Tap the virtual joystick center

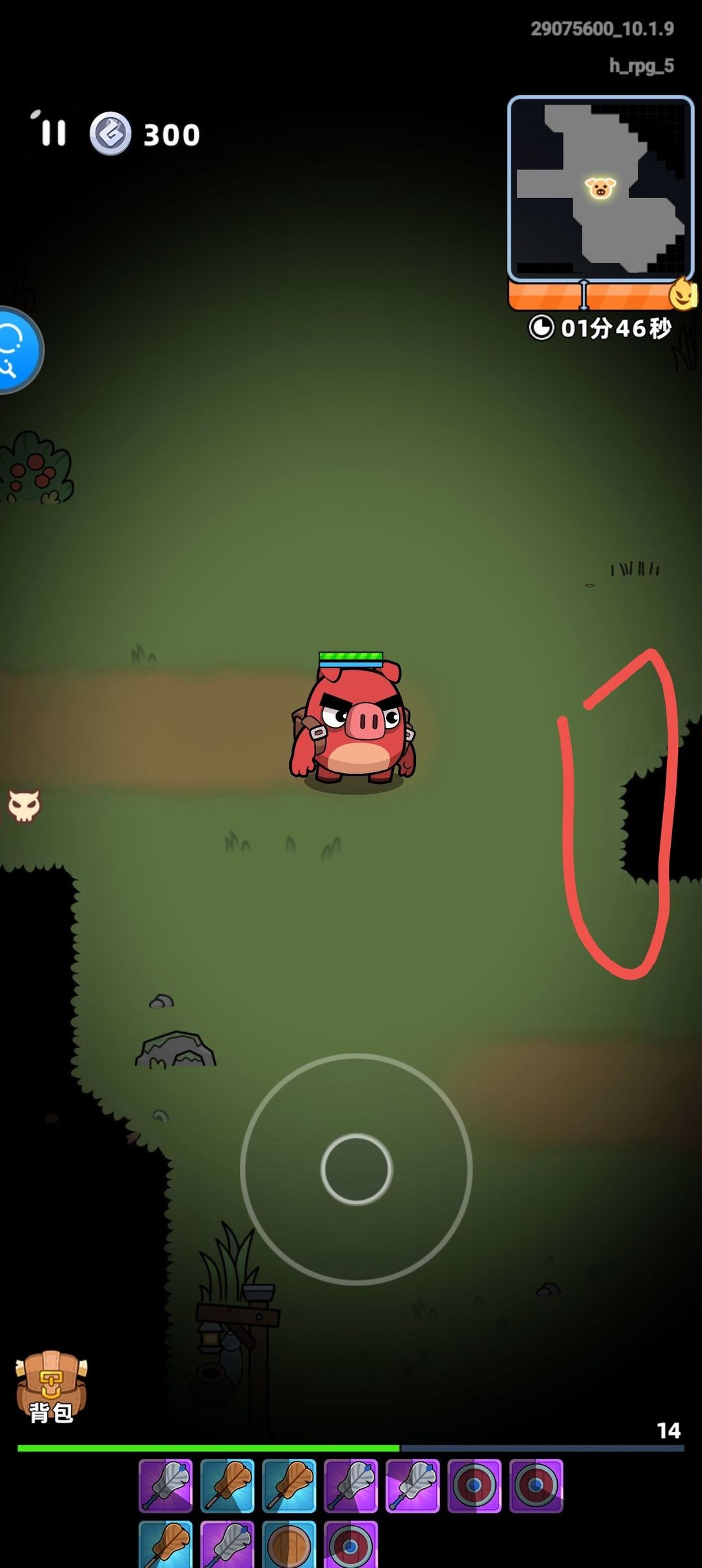point(356,1169)
